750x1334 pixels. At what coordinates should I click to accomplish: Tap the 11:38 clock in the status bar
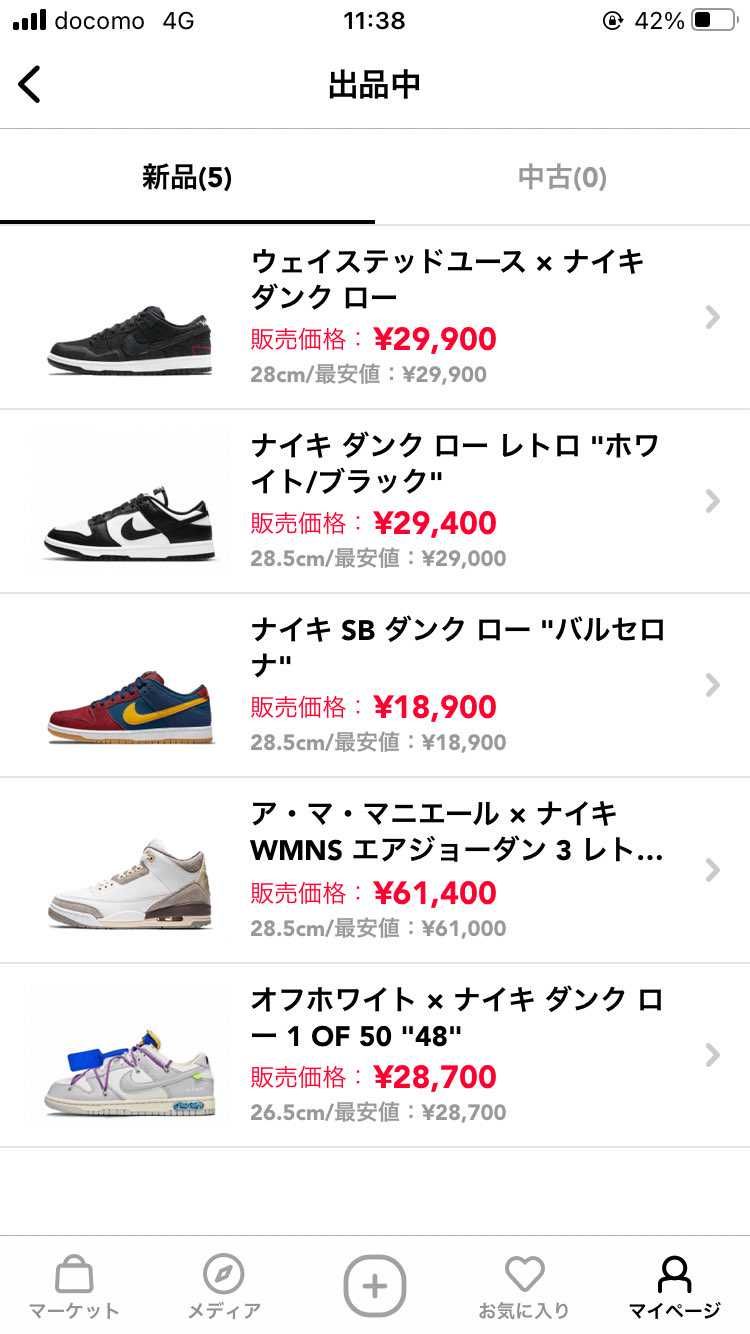375,20
